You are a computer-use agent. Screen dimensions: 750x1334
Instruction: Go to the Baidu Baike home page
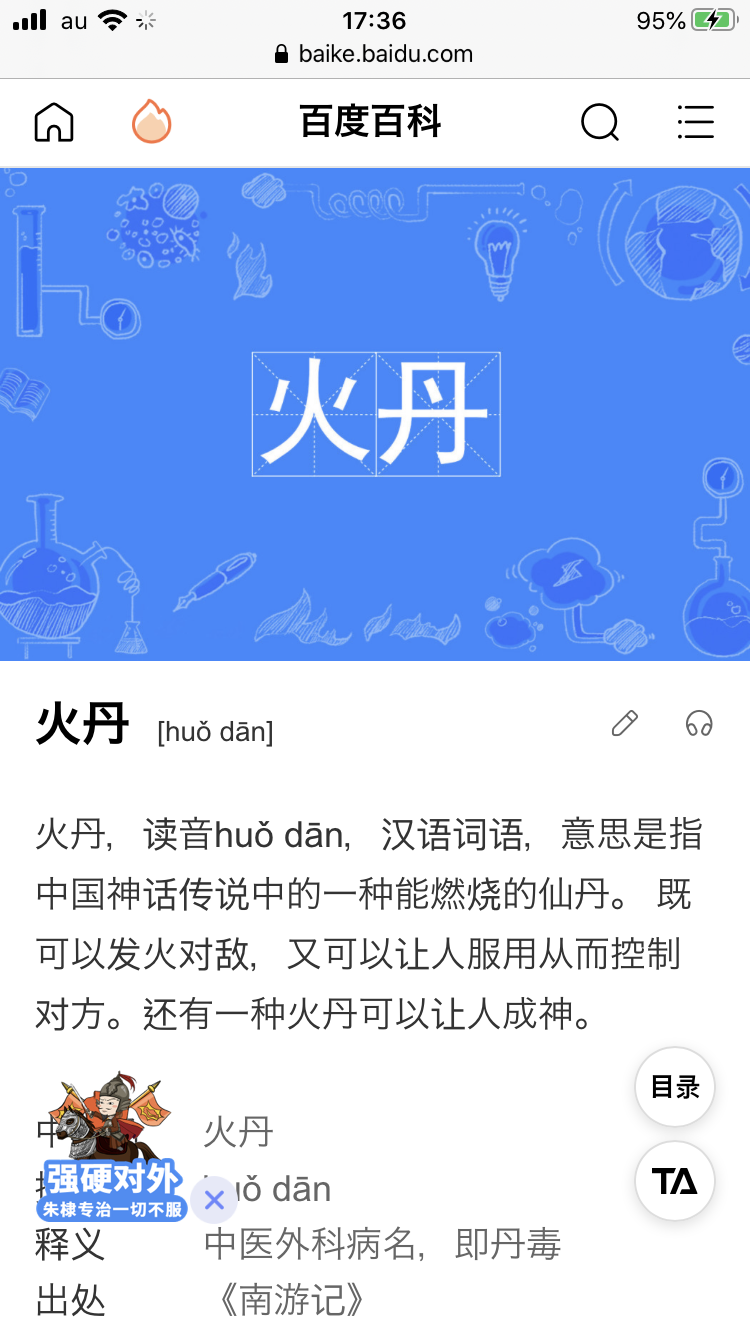pos(54,123)
